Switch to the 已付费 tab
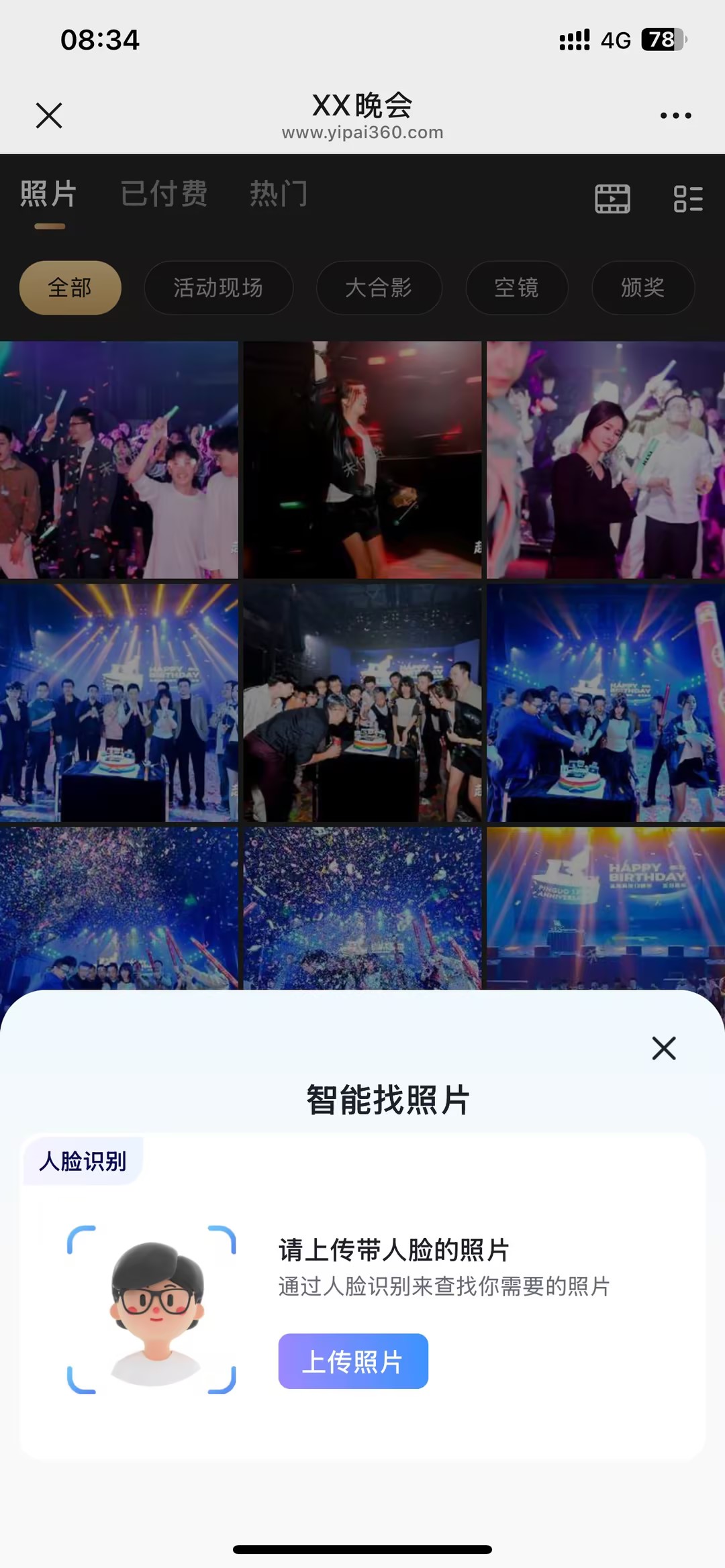Viewport: 725px width, 1568px height. [164, 195]
